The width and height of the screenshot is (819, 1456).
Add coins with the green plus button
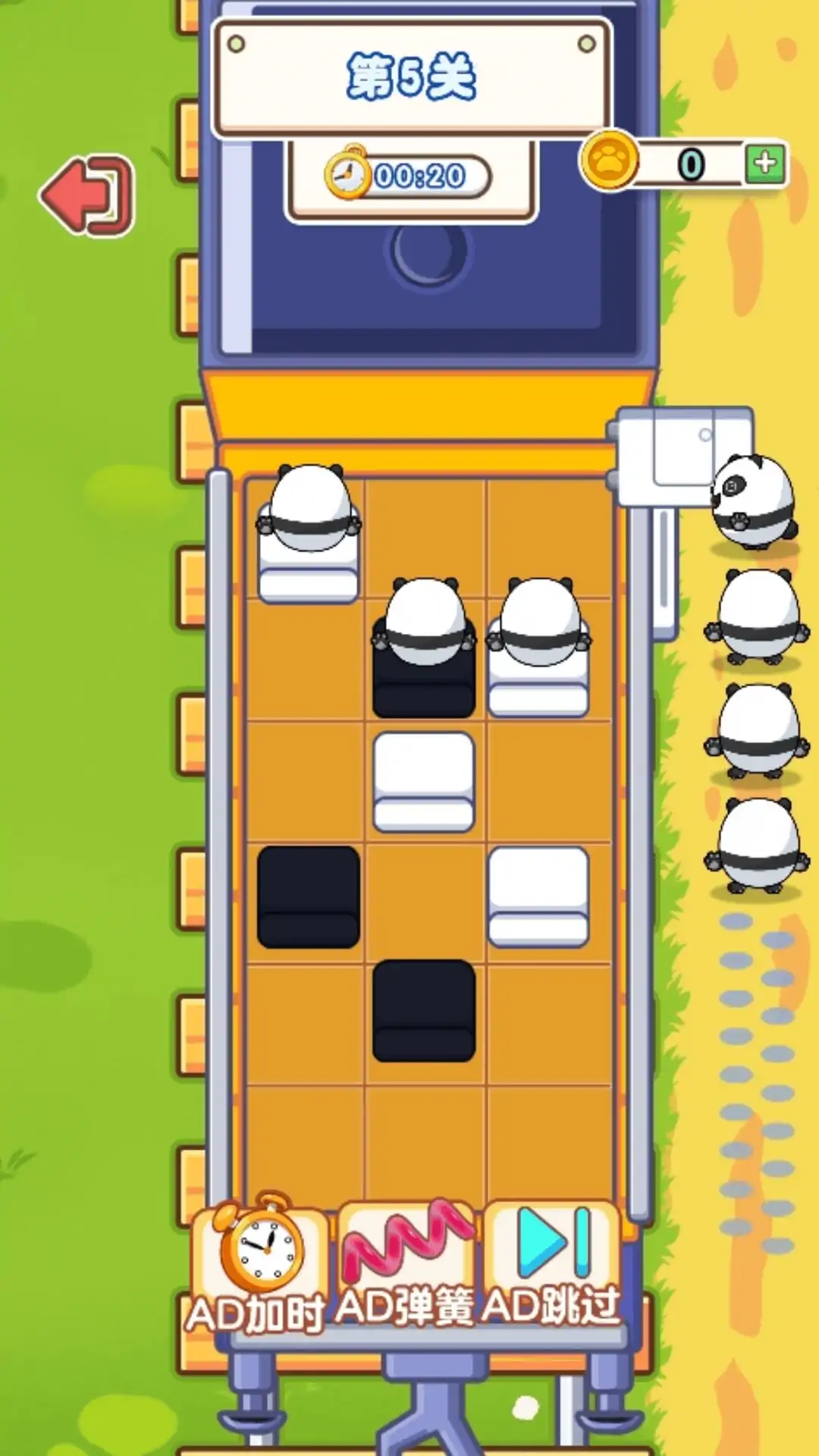tap(764, 163)
